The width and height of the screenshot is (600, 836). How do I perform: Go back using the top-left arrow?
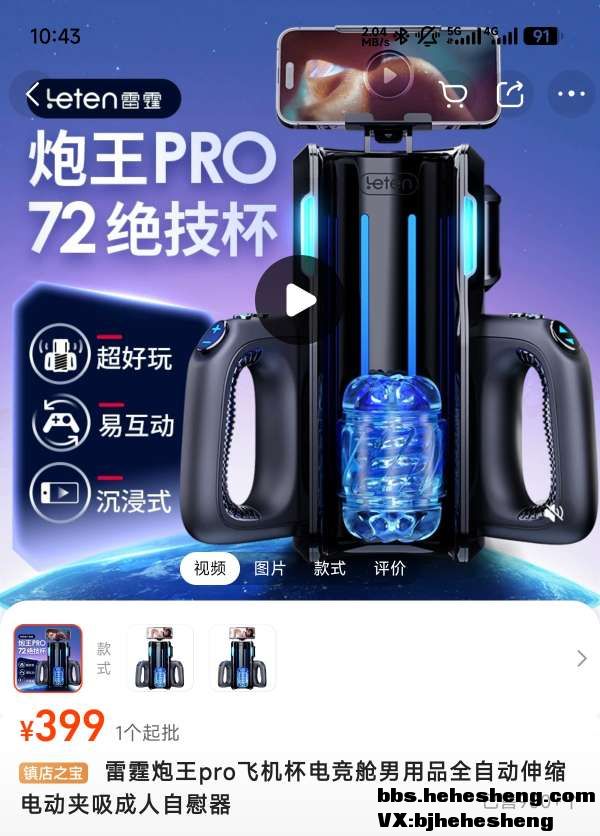coord(32,96)
